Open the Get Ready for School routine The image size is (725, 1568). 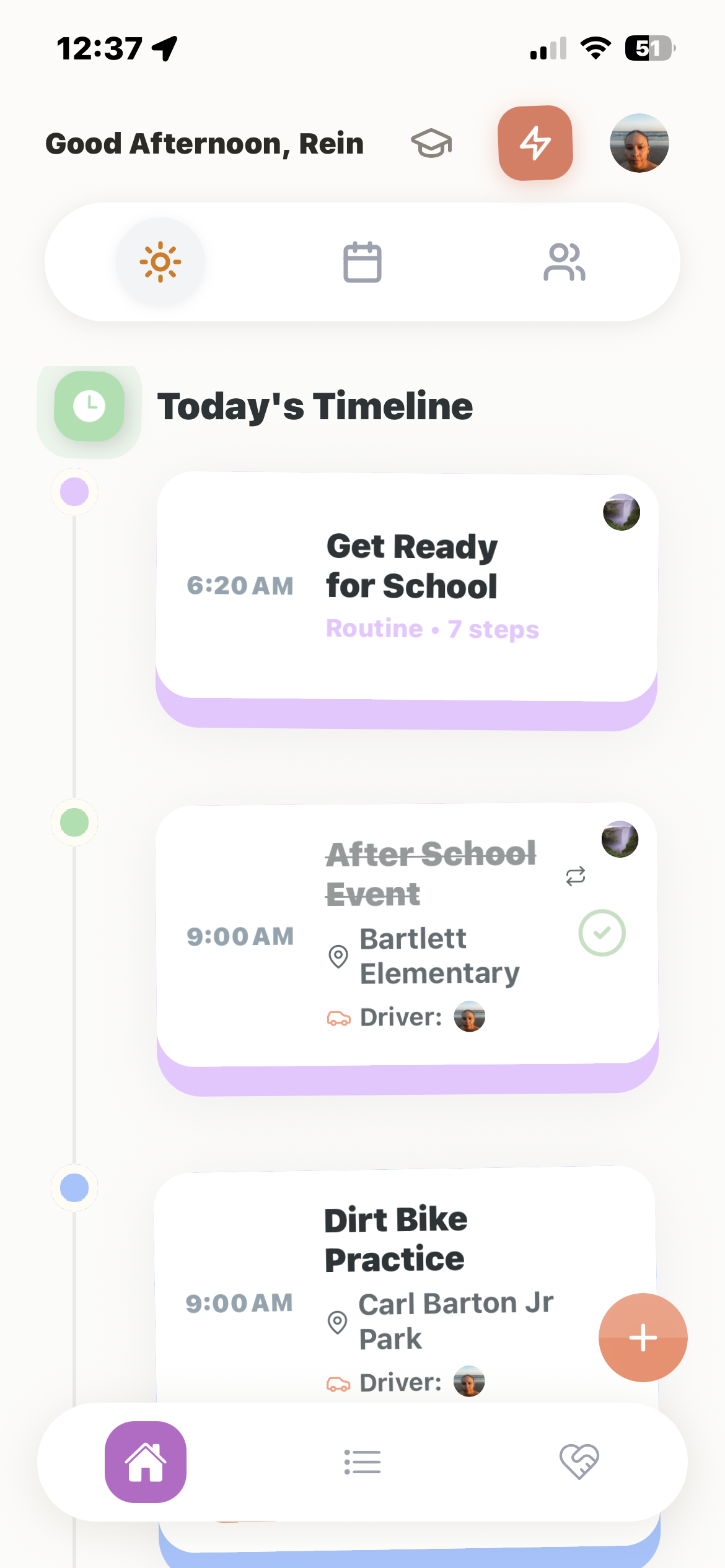406,587
